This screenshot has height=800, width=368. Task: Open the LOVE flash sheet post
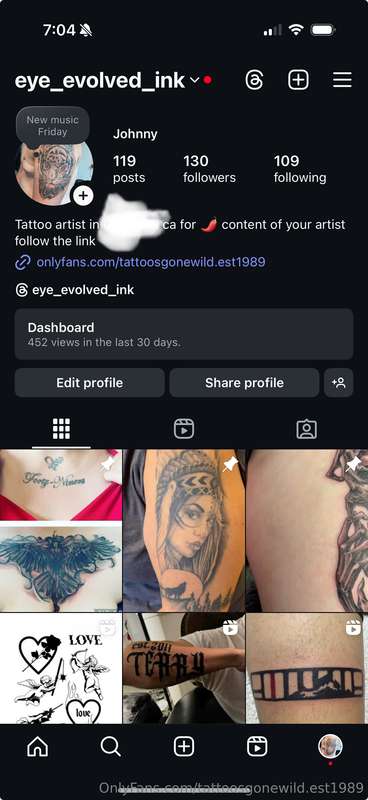coord(61,668)
